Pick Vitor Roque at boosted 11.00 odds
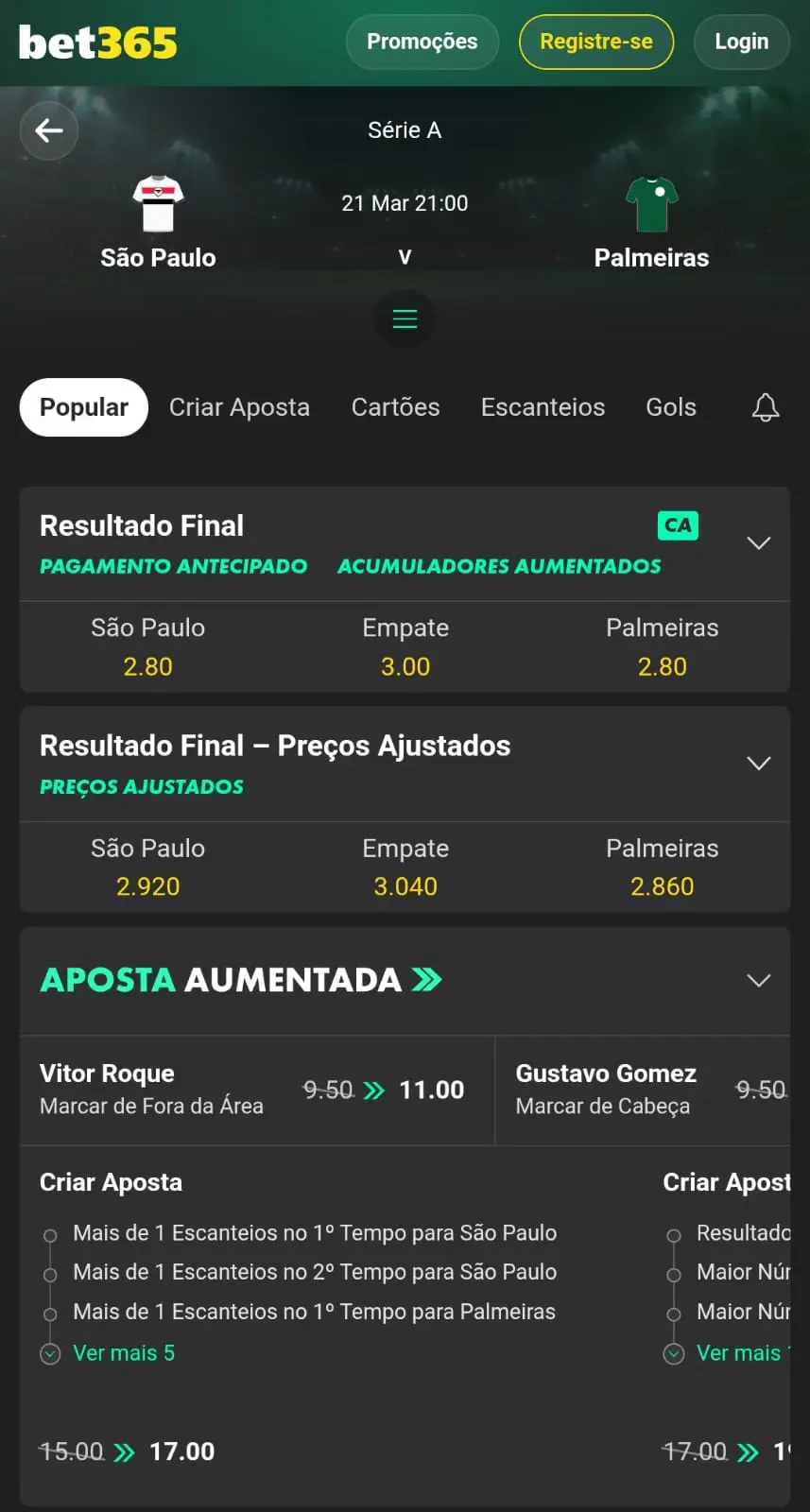Viewport: 810px width, 1512px height. [255, 1090]
